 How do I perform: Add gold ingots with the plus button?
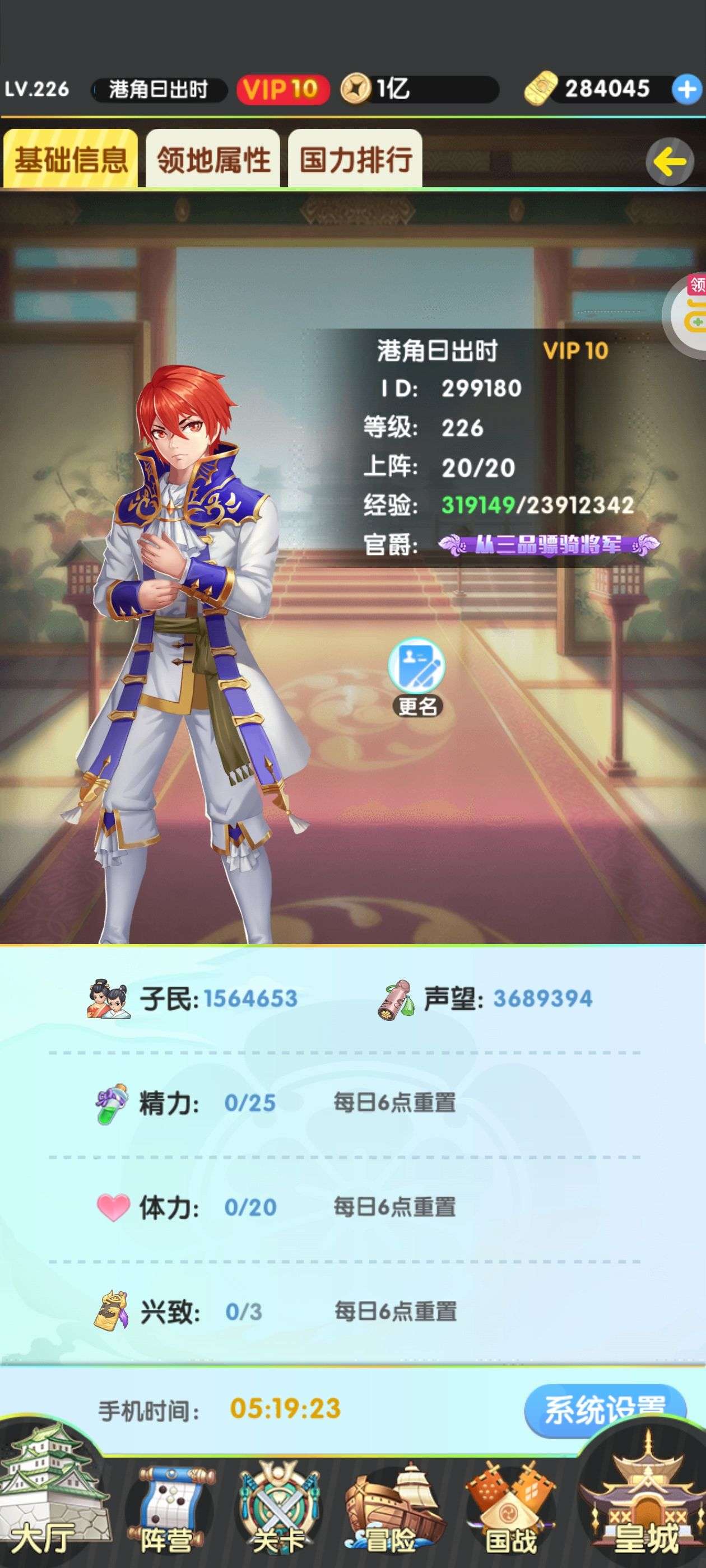[x=686, y=90]
